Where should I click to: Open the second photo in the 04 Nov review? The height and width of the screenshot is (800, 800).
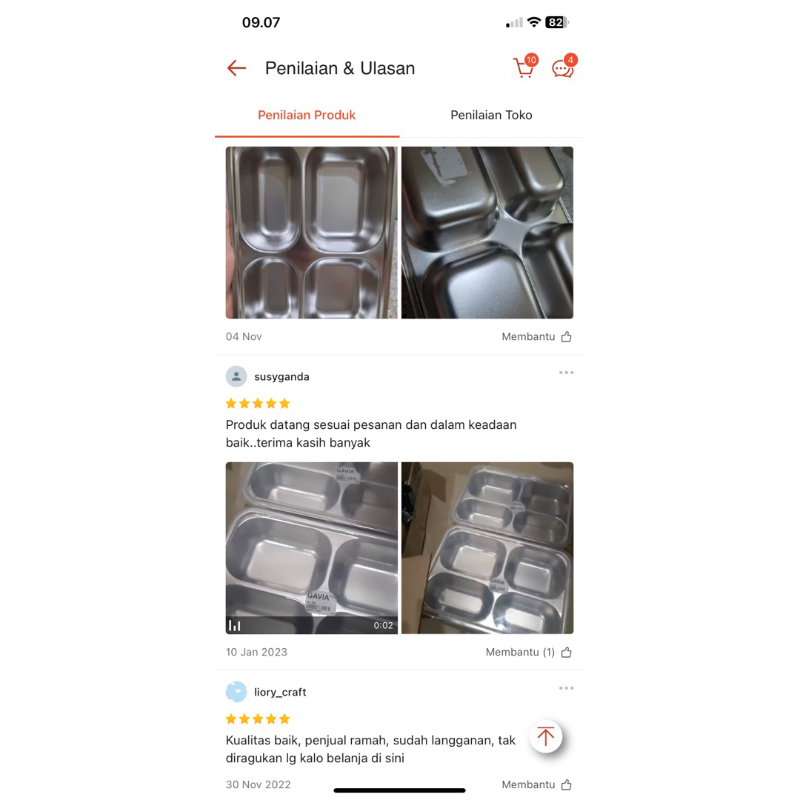(487, 232)
